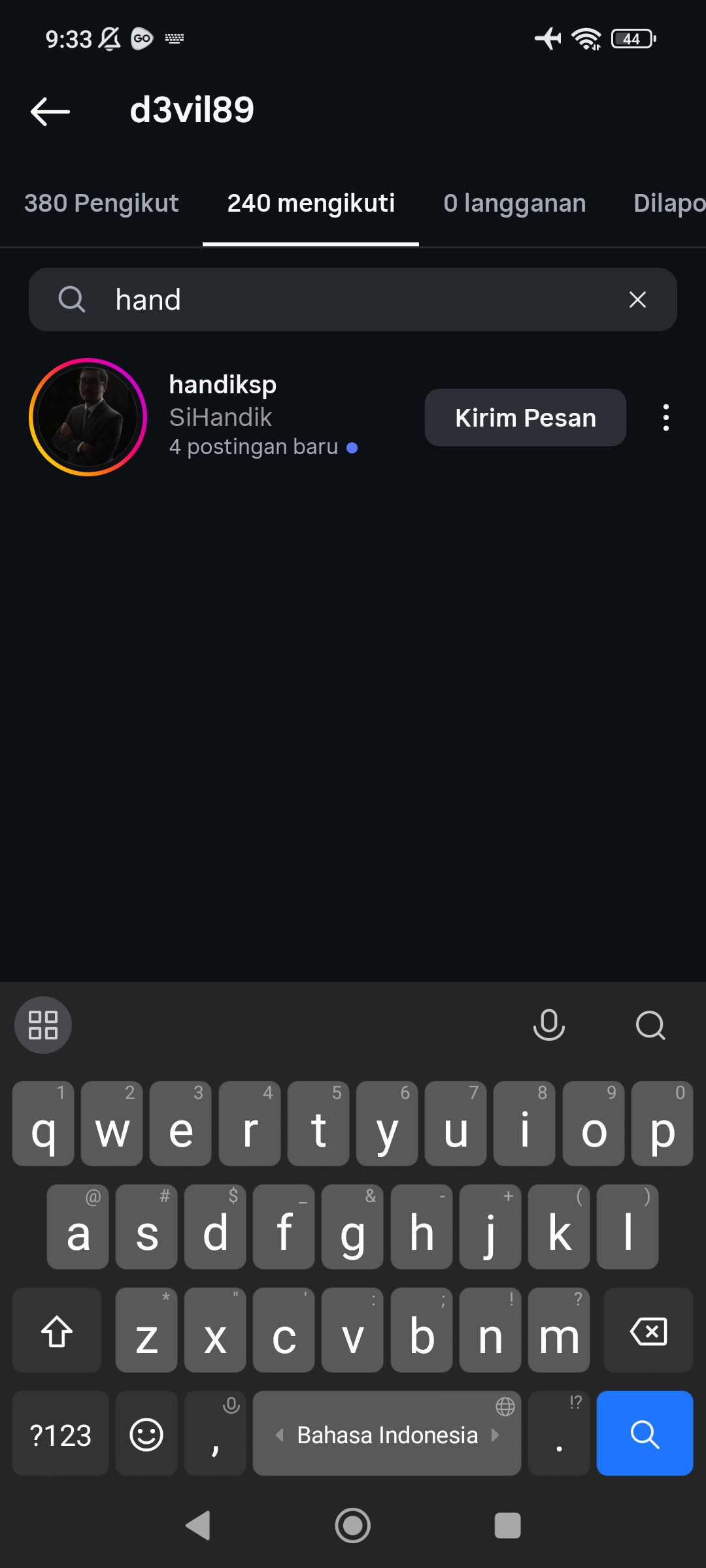The image size is (706, 1568).
Task: Tap Kirim Pesan for handiksp
Action: [x=525, y=417]
